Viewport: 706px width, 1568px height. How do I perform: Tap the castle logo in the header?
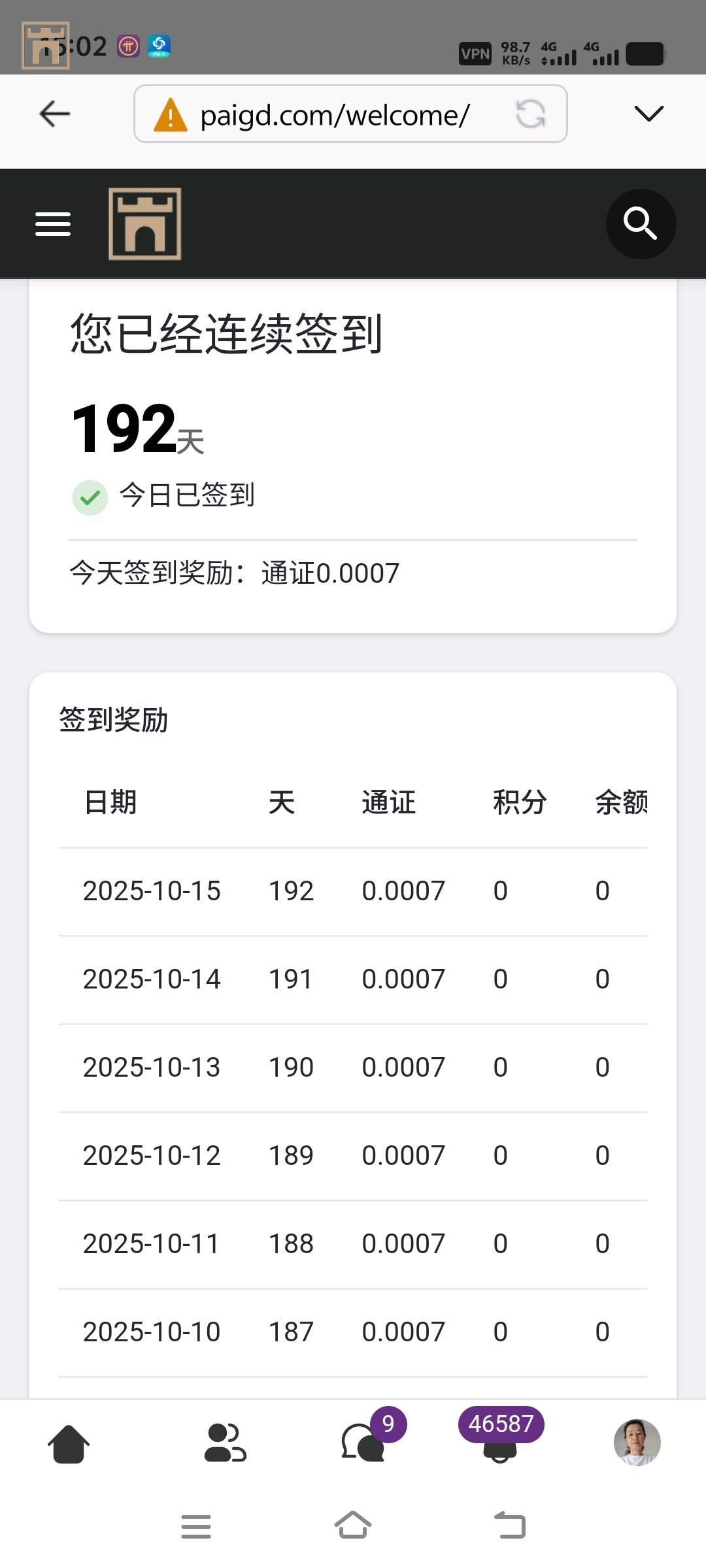click(145, 224)
